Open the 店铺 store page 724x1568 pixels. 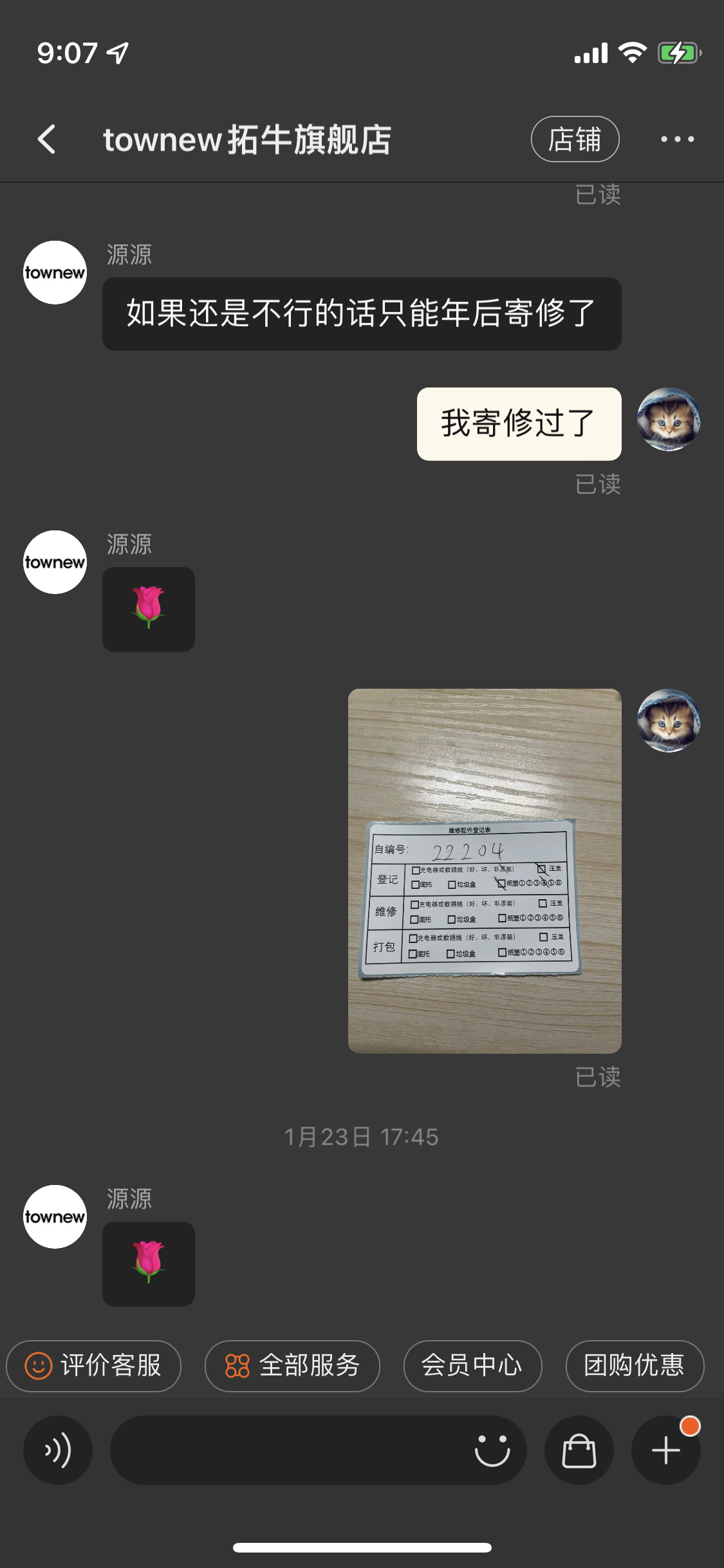[575, 139]
